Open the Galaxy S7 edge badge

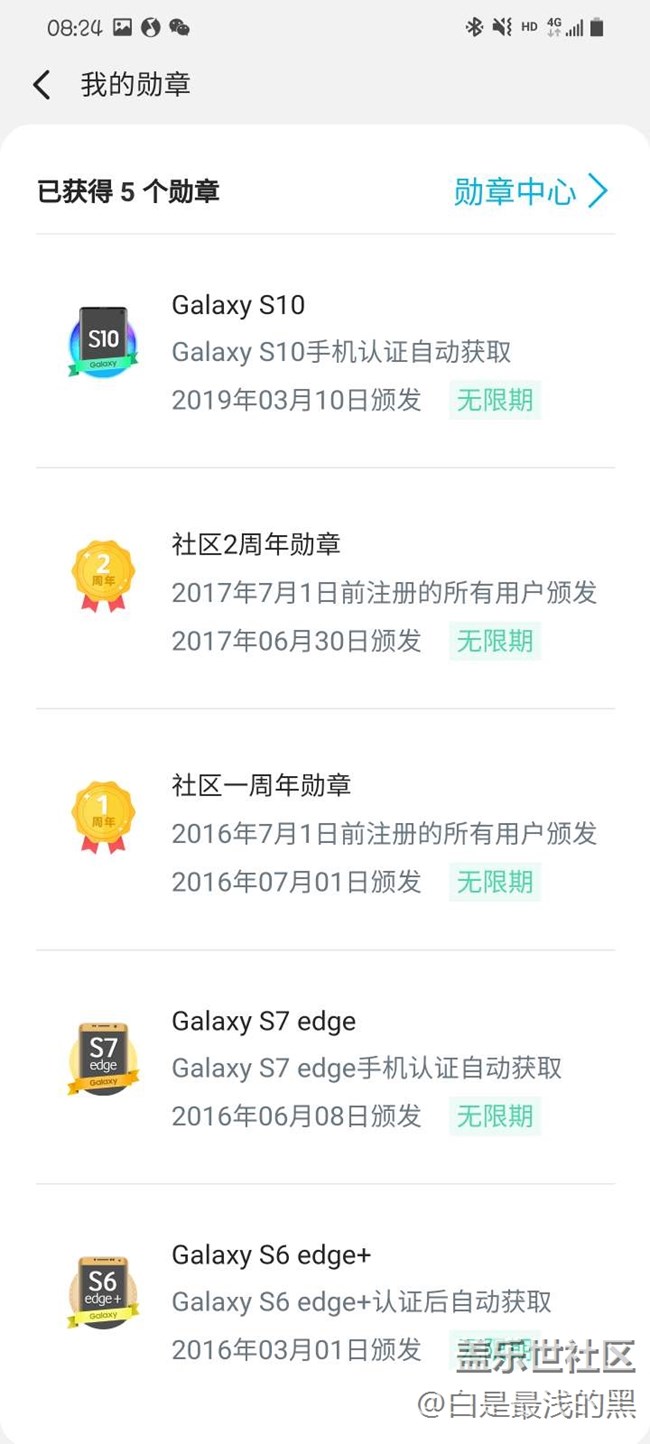pos(325,1067)
